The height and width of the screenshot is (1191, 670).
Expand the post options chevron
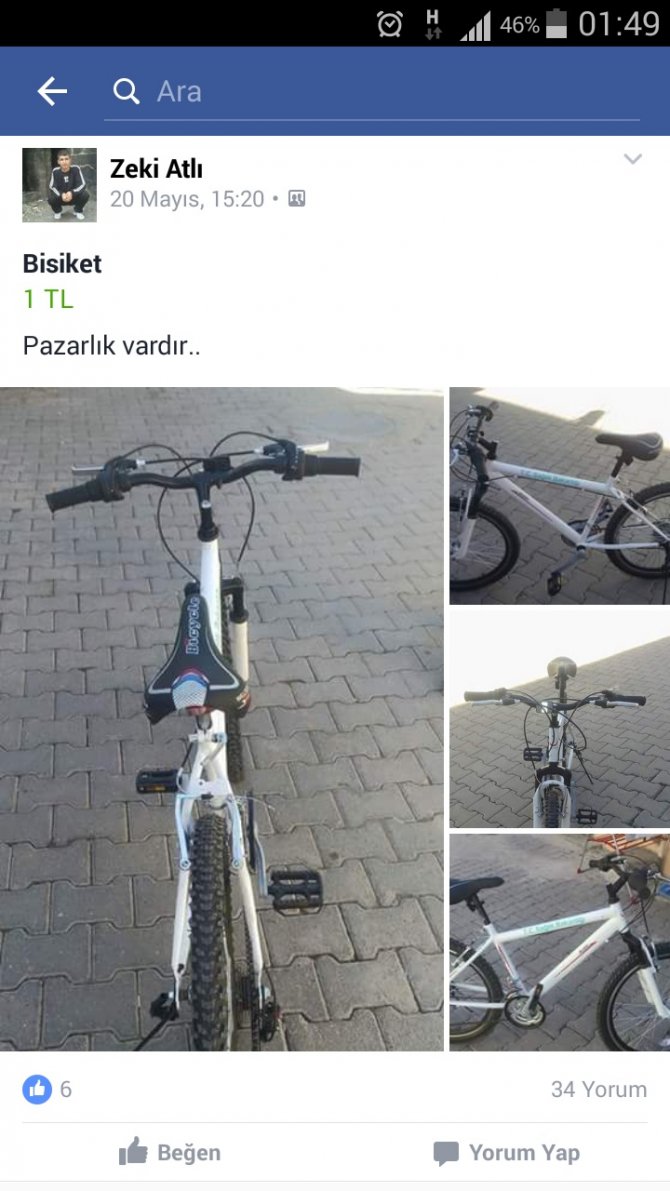[x=632, y=160]
